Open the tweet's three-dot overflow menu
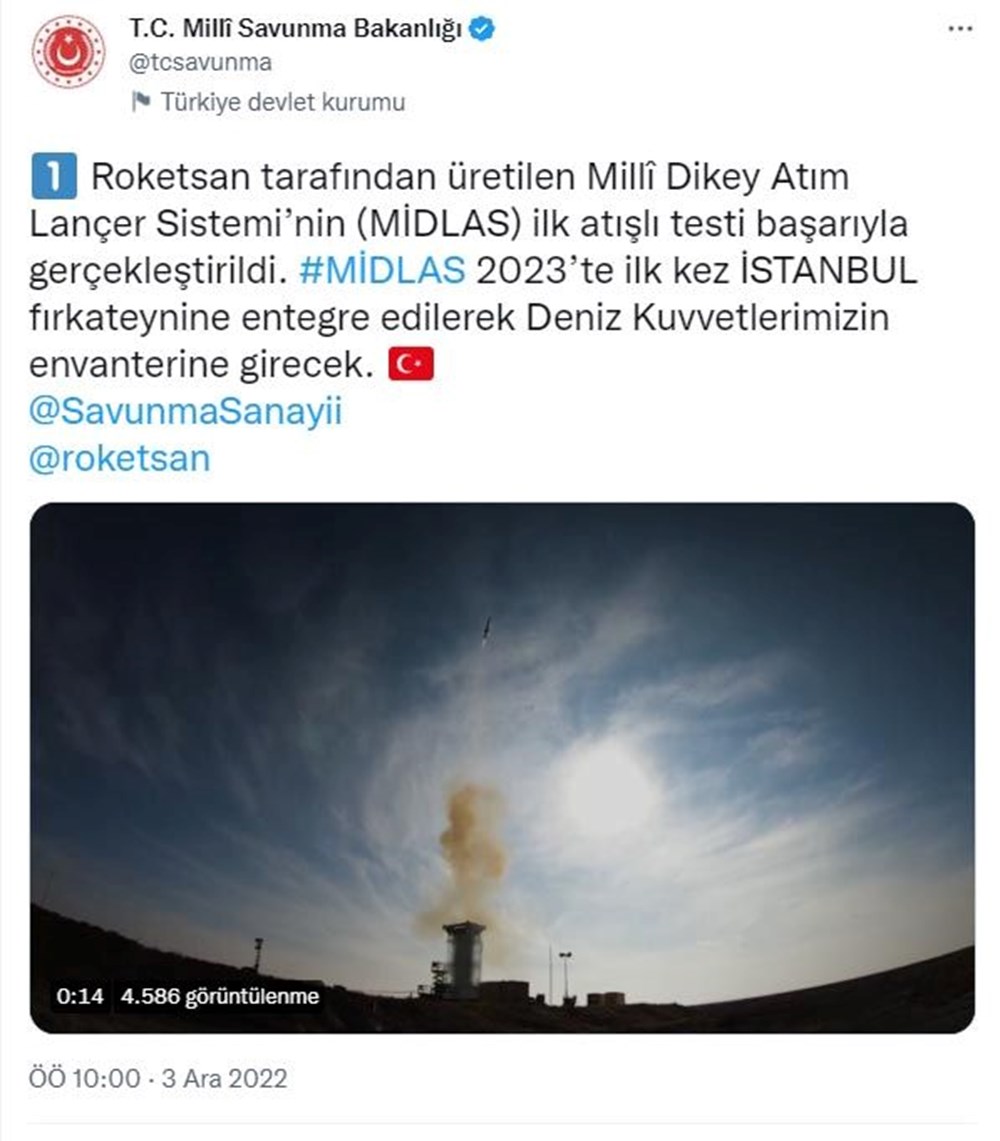Screen dimensions: 1000x1141 click(960, 29)
